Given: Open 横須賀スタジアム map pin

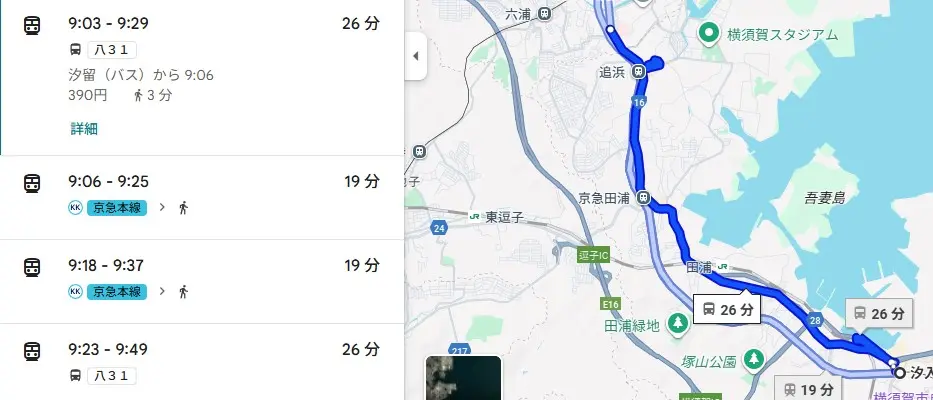Looking at the screenshot, I should (710, 34).
